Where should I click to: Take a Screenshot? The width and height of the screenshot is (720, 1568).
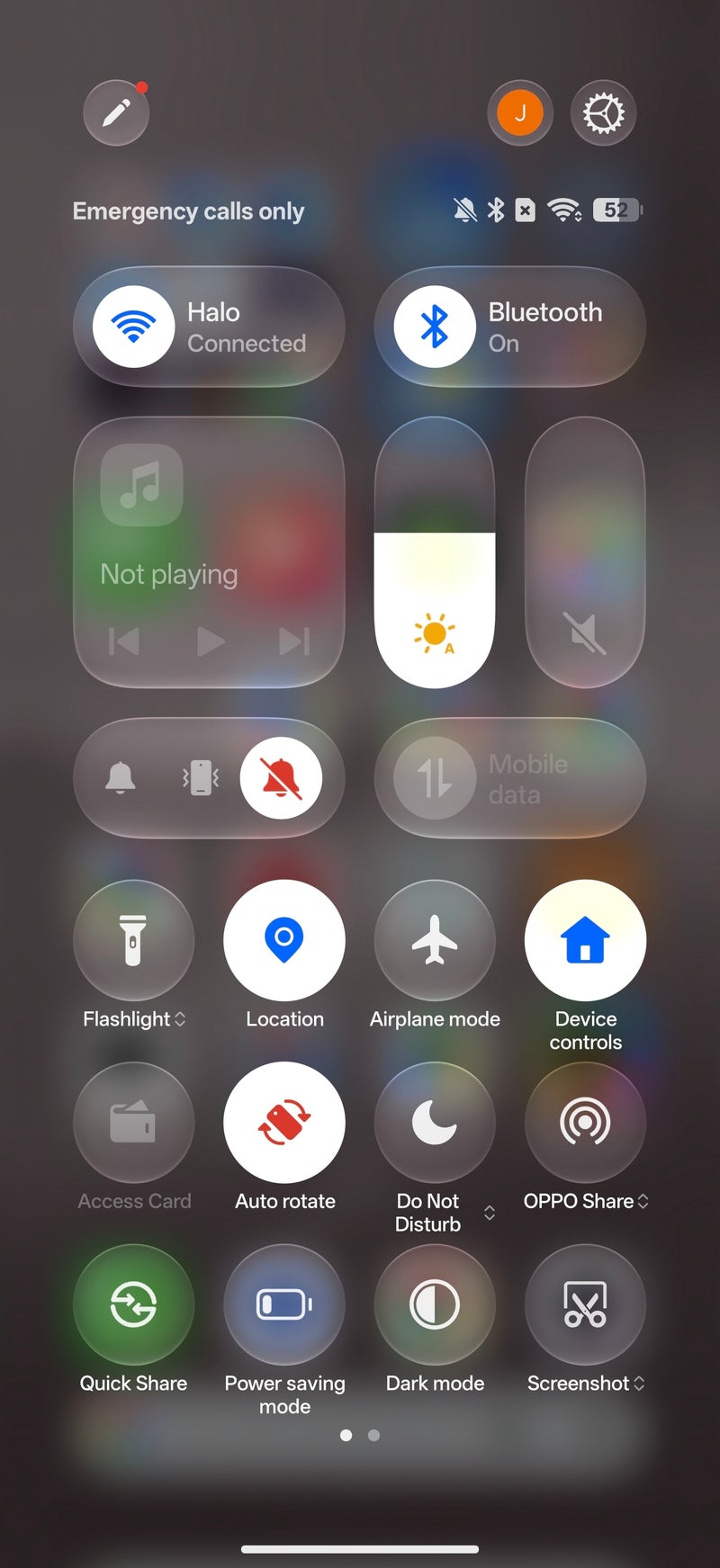(x=585, y=1304)
